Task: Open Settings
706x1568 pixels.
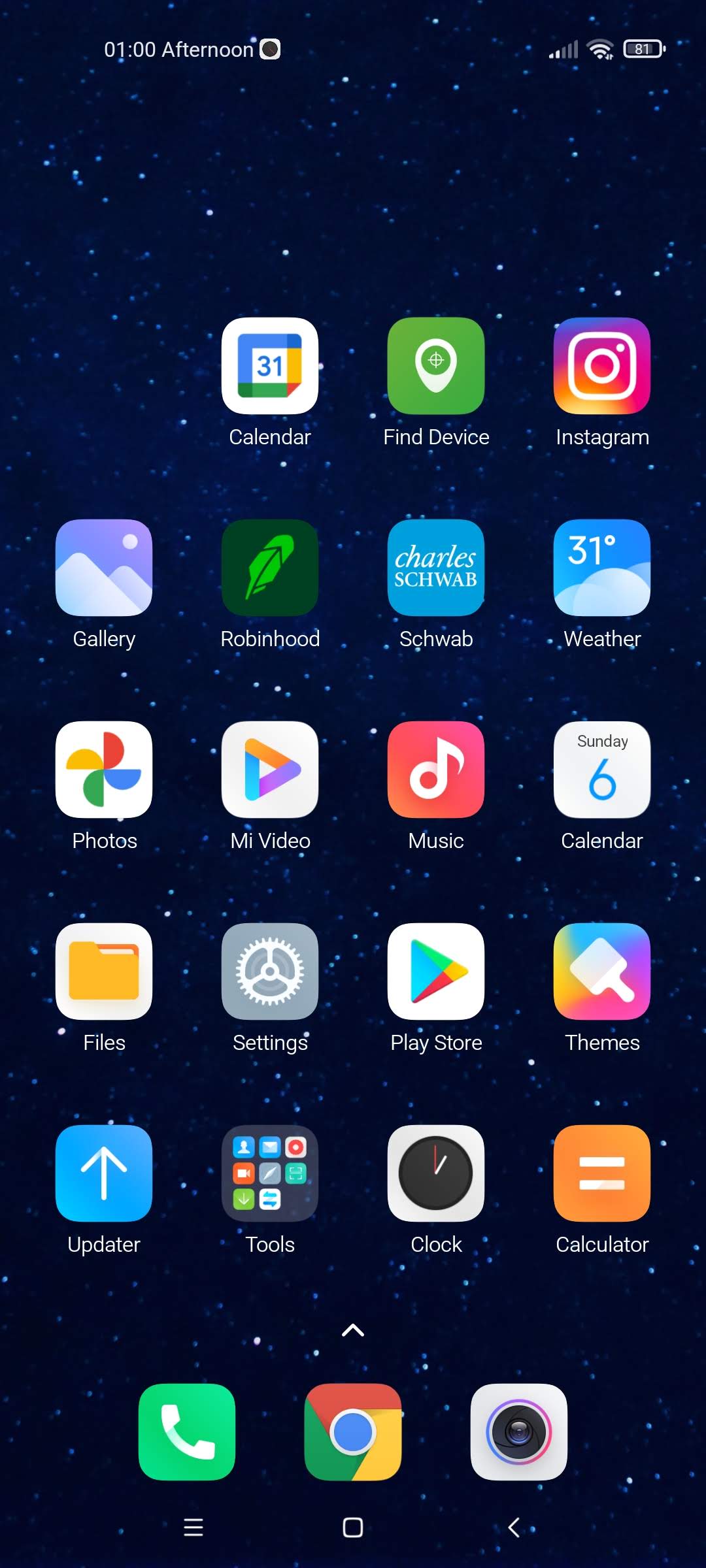Action: click(x=270, y=972)
